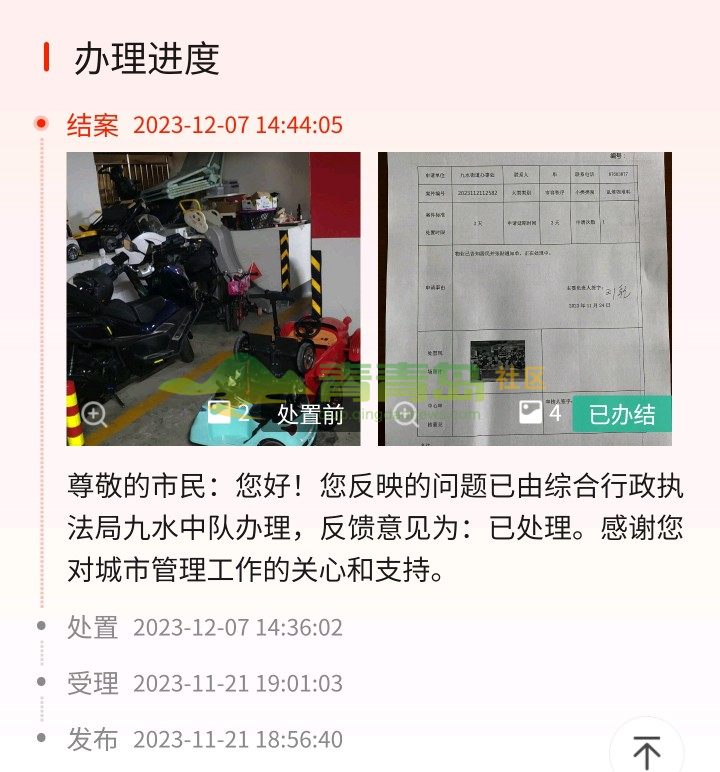Tap the back-to-top arrow button
This screenshot has width=720, height=772.
coord(646,751)
